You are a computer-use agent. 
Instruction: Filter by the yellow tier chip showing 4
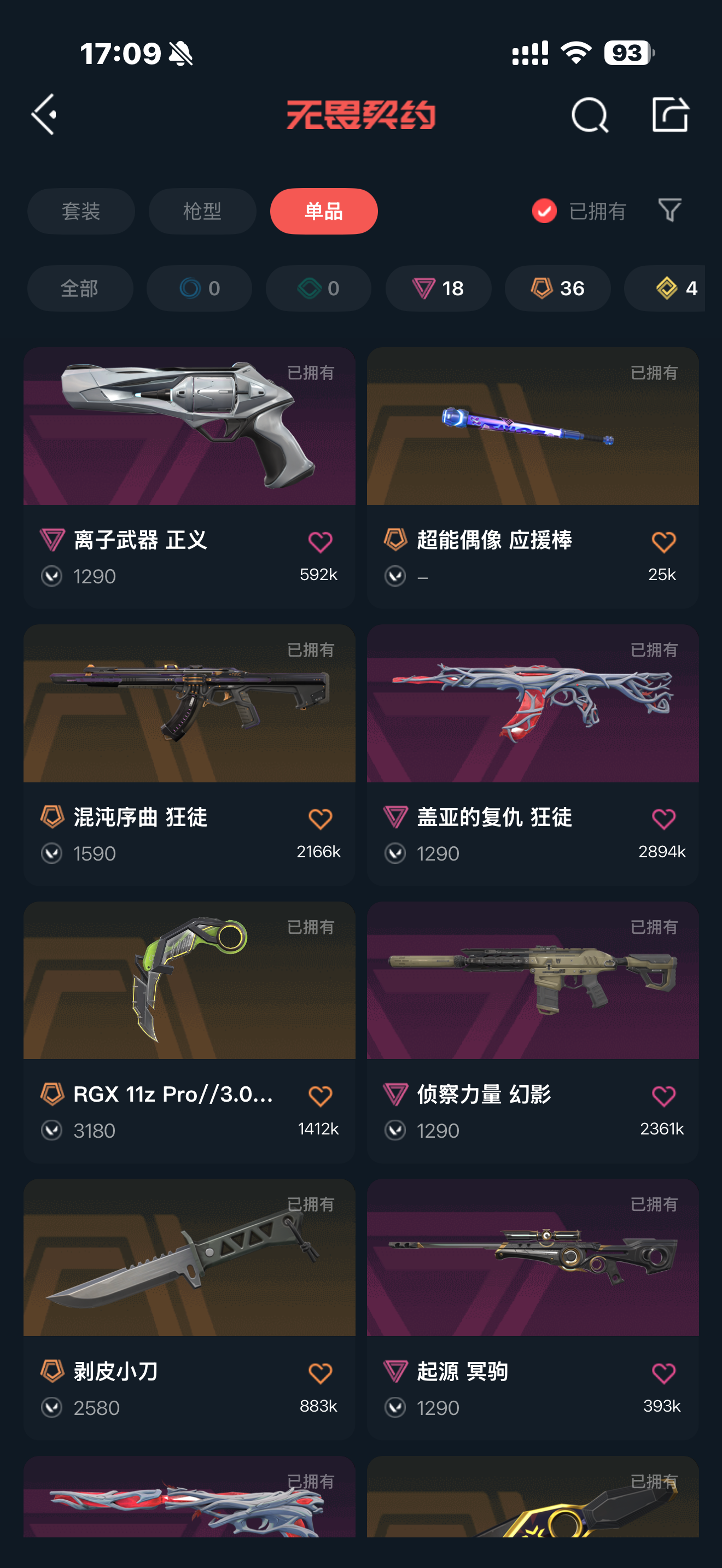tap(665, 289)
